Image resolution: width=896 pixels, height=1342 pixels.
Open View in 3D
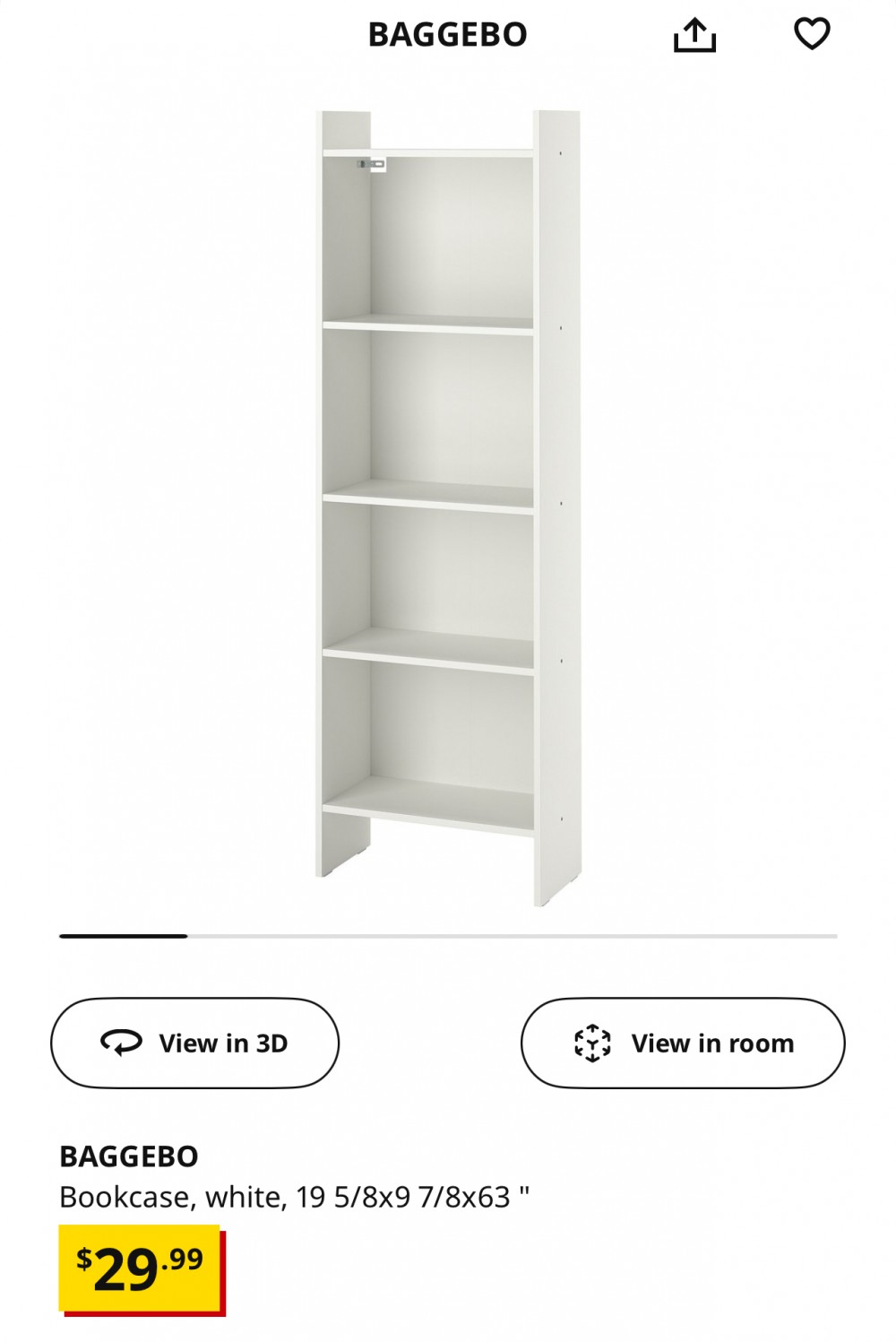[x=195, y=1043]
